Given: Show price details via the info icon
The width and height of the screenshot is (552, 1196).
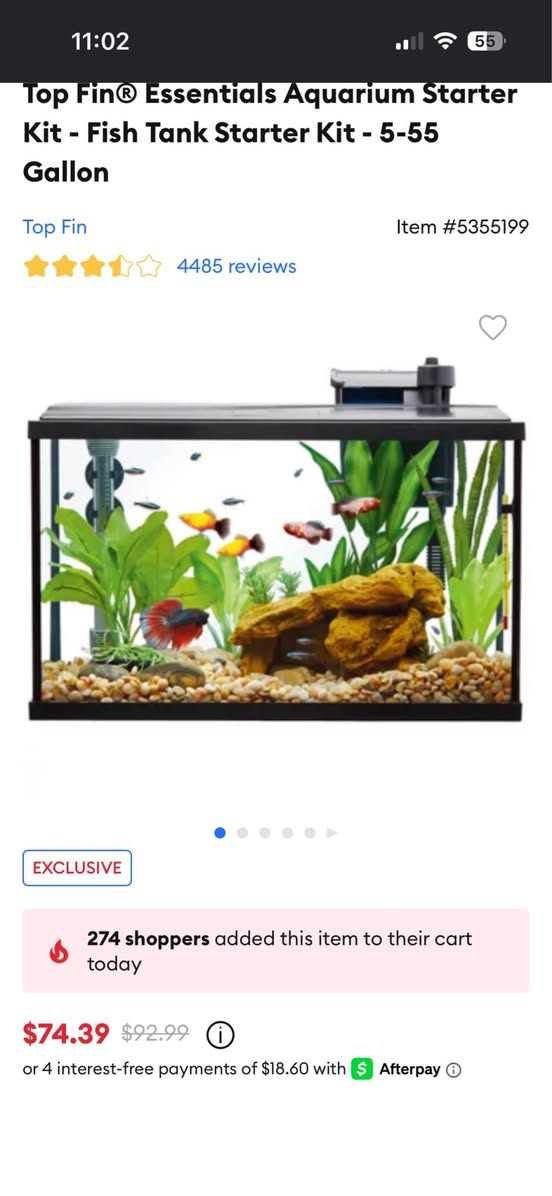Looking at the screenshot, I should click(x=220, y=1035).
